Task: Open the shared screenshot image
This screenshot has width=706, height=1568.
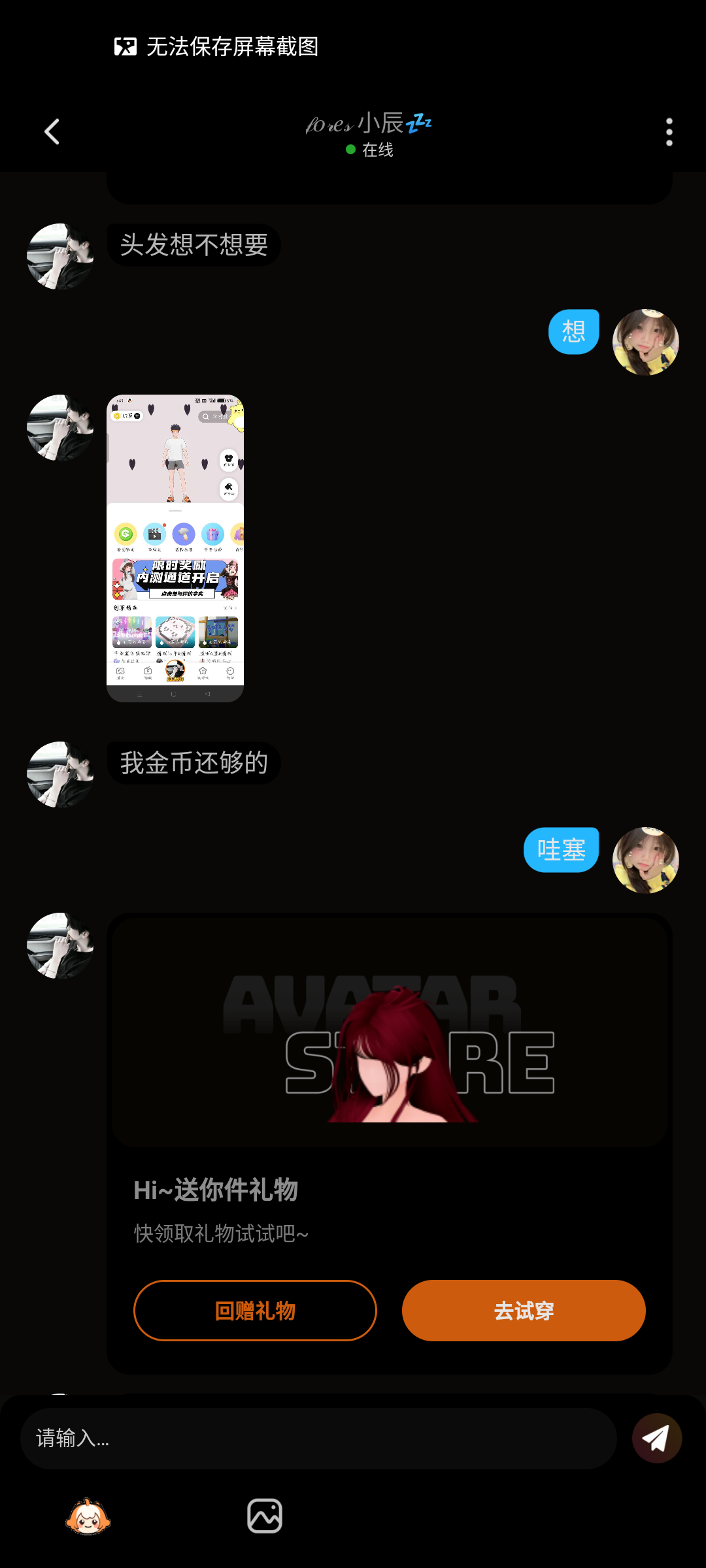Action: tap(175, 547)
